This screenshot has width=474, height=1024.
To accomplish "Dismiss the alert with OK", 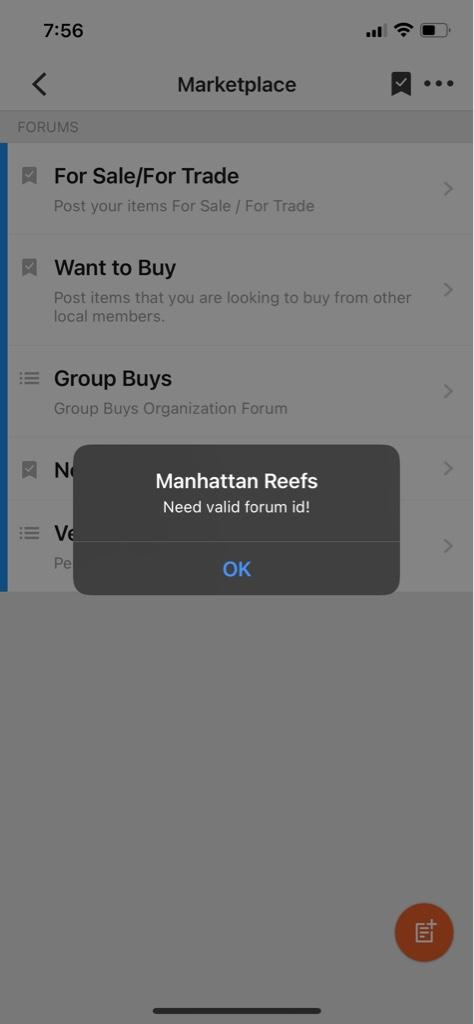I will pyautogui.click(x=236, y=569).
